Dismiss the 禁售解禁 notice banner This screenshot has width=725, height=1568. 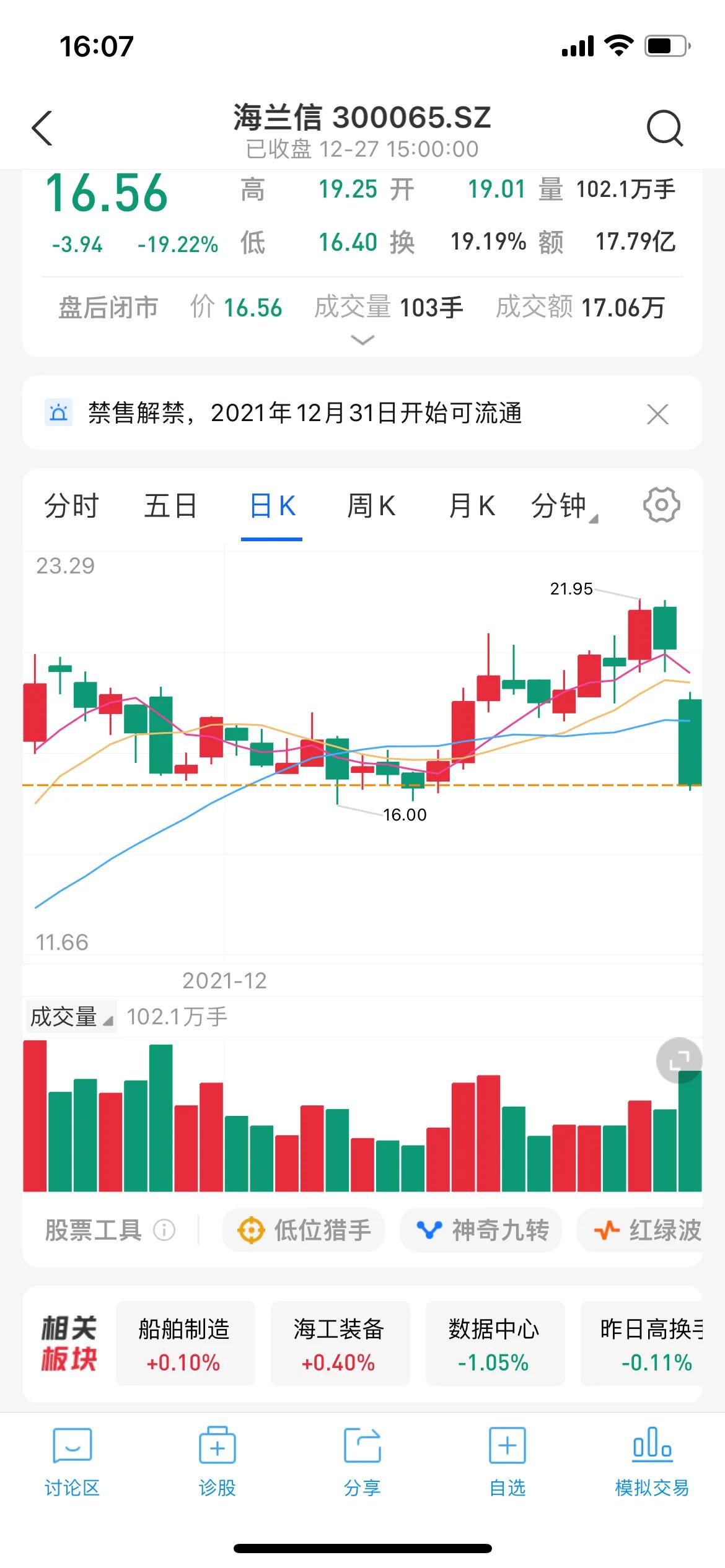coord(658,415)
